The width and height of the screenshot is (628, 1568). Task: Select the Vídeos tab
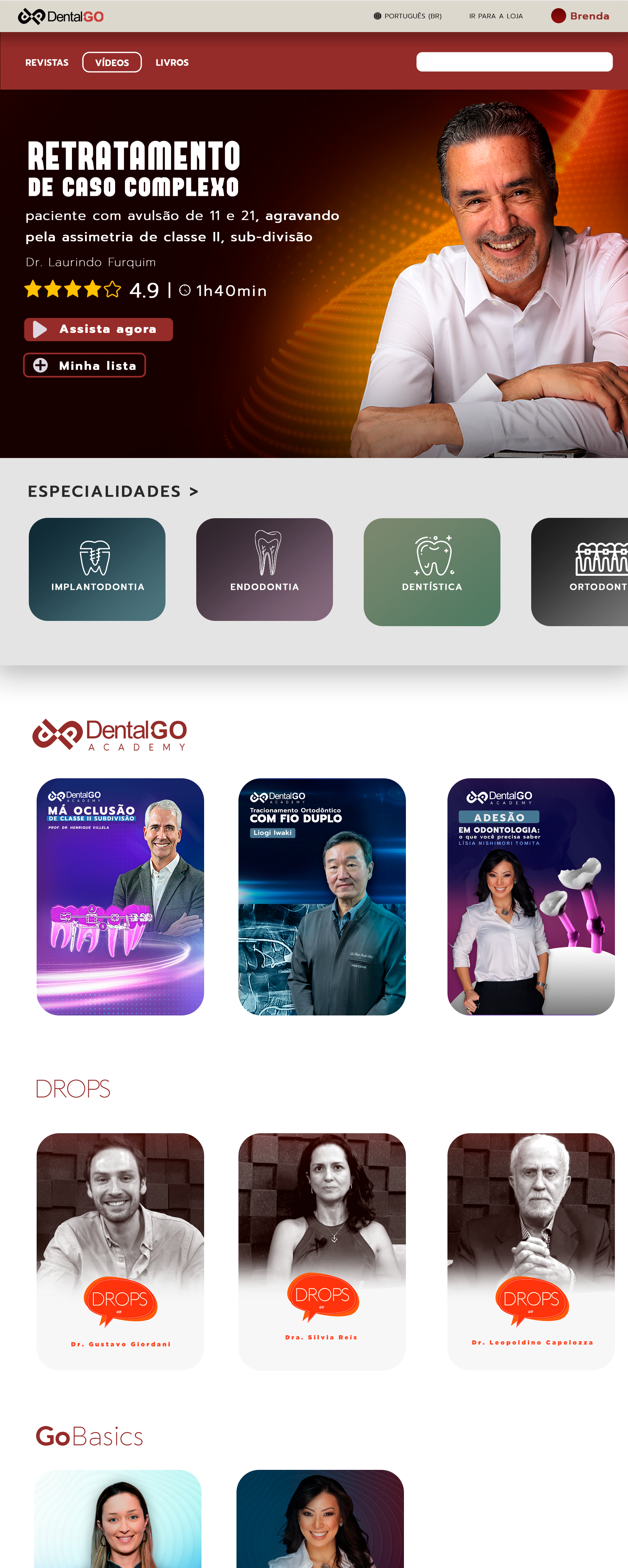click(x=112, y=62)
